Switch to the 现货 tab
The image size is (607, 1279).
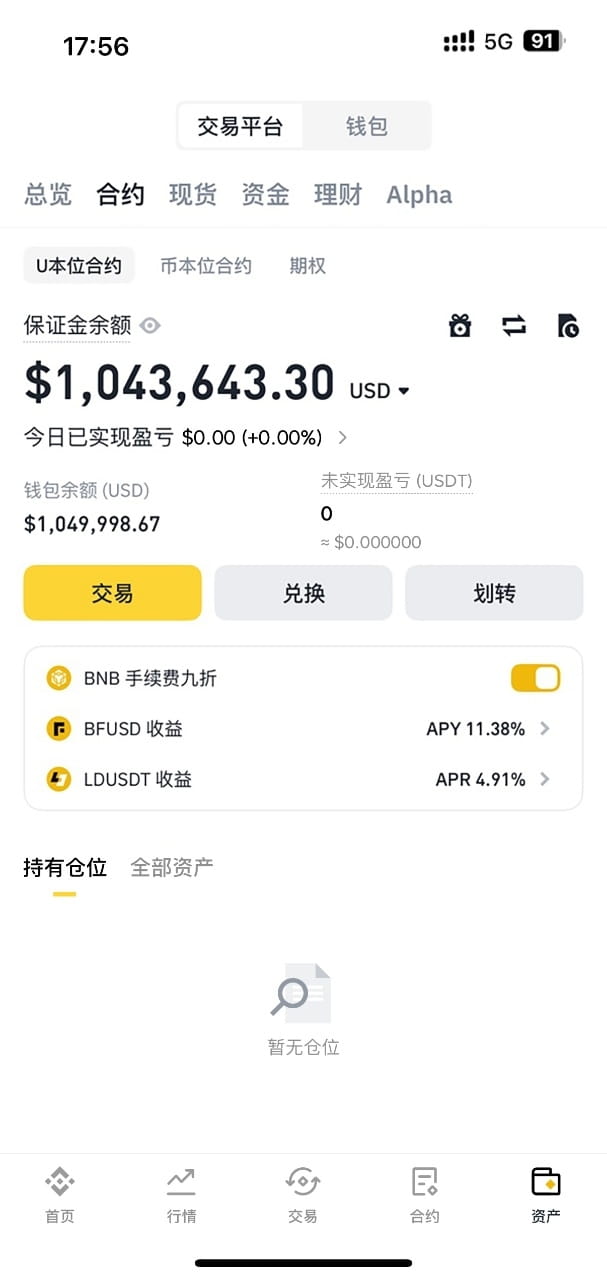click(192, 194)
